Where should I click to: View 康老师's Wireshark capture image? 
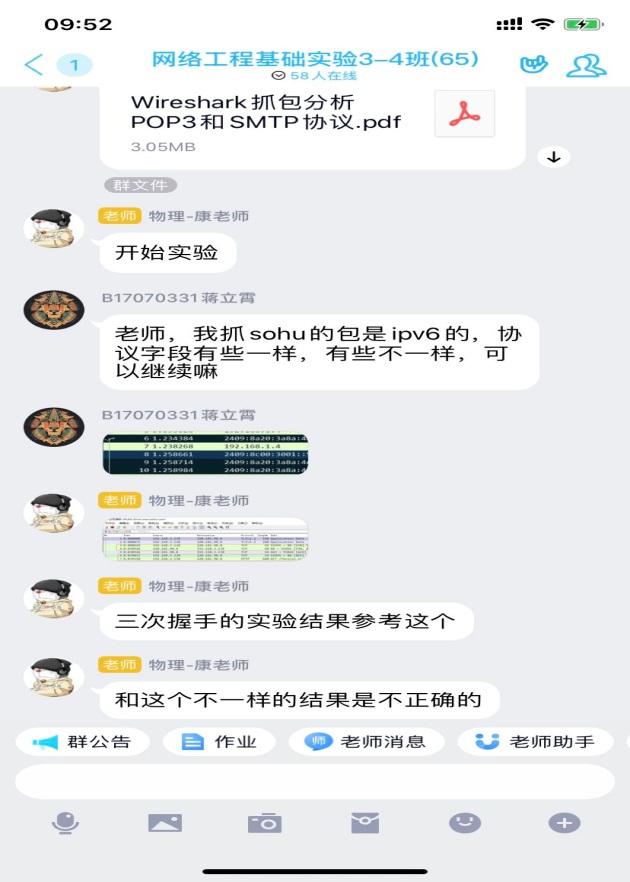[205, 539]
